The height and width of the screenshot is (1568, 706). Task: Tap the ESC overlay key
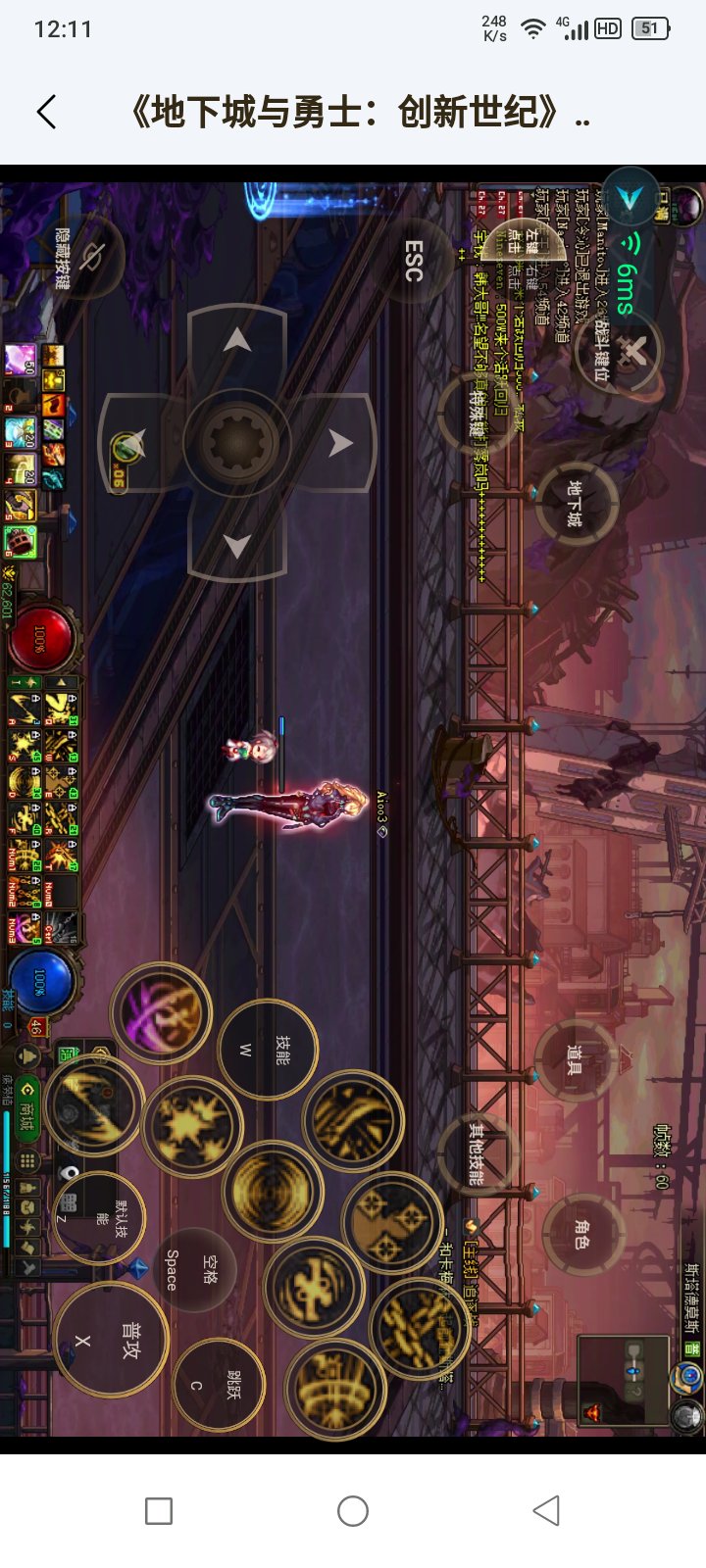tap(414, 261)
